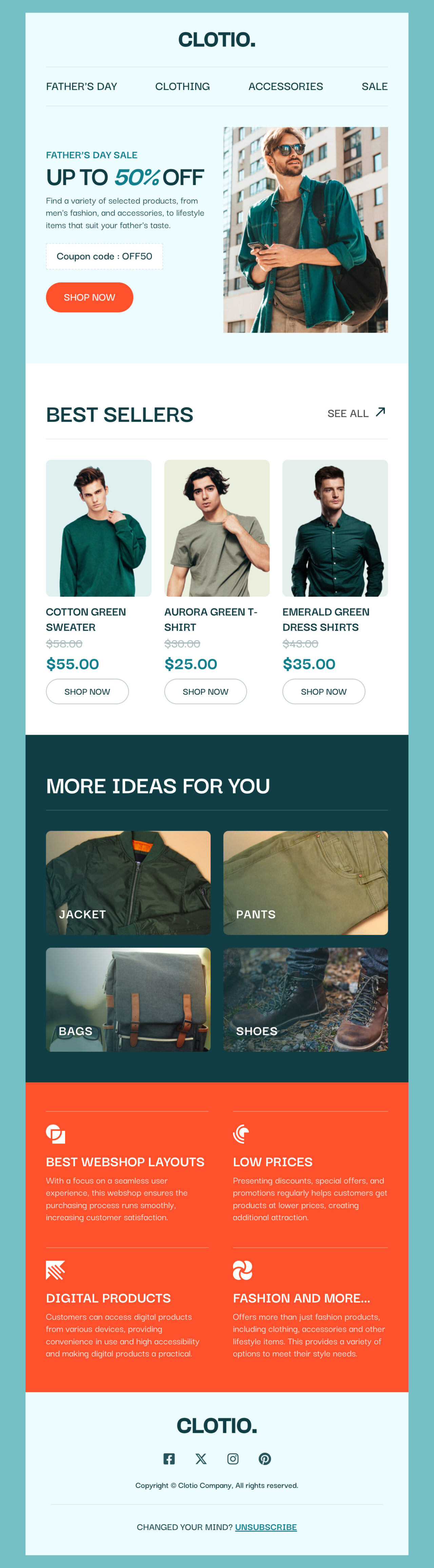Shop now for Emerald Green Dress Shirts
This screenshot has height=1568, width=434.
[323, 692]
